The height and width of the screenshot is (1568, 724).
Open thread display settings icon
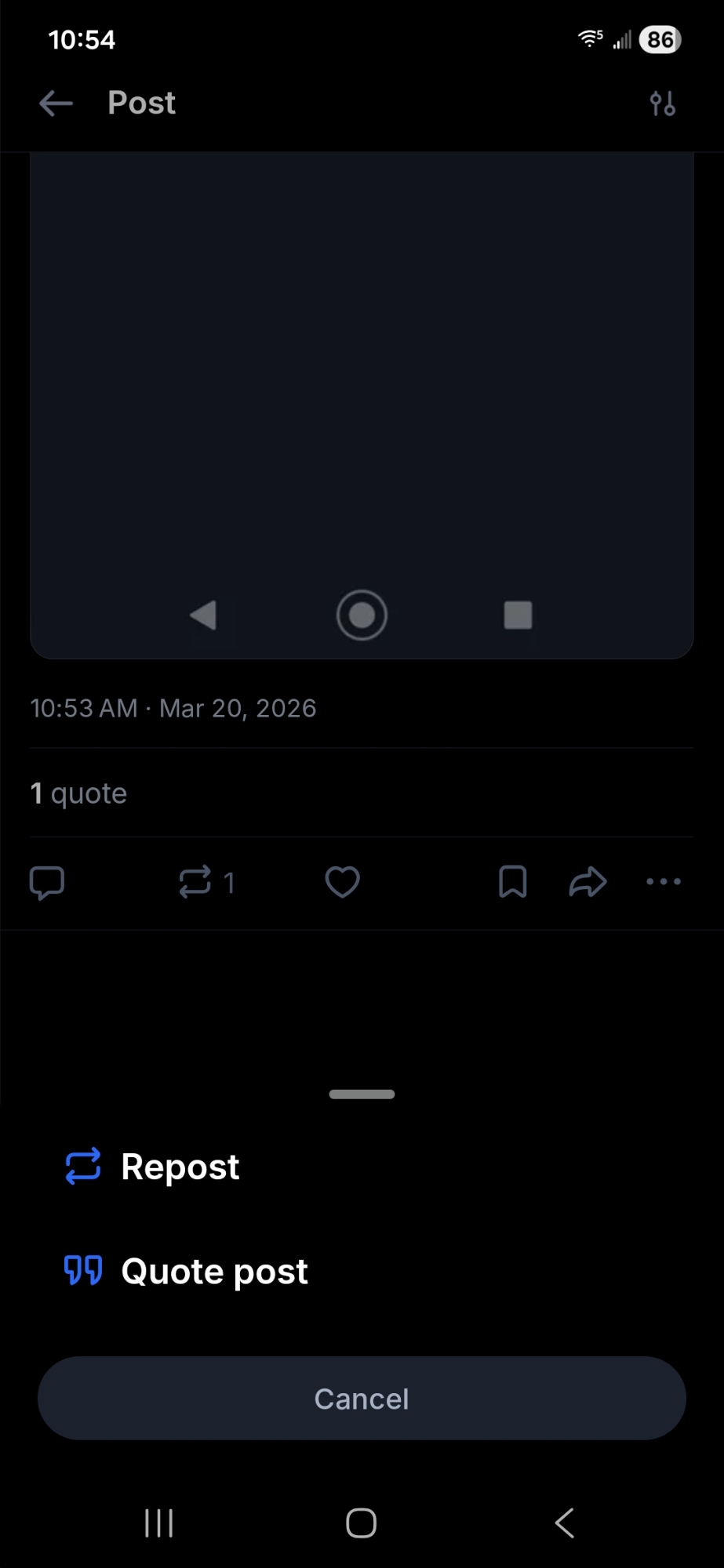click(x=663, y=103)
